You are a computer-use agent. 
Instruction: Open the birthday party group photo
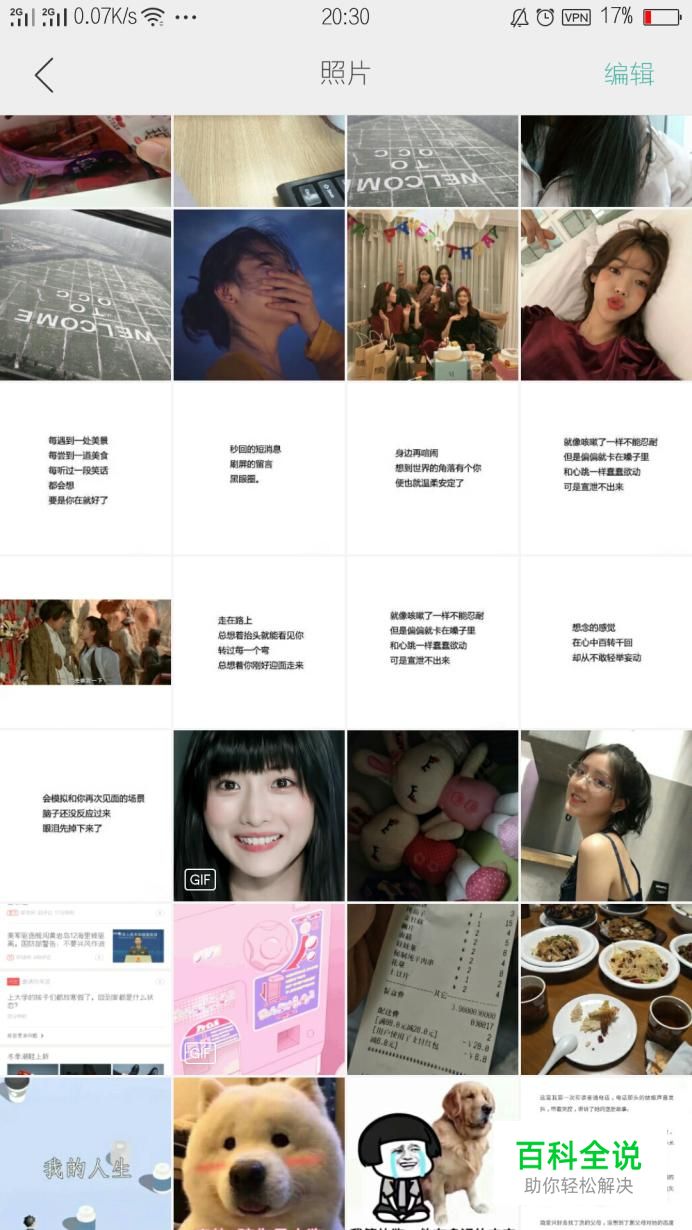pos(432,295)
